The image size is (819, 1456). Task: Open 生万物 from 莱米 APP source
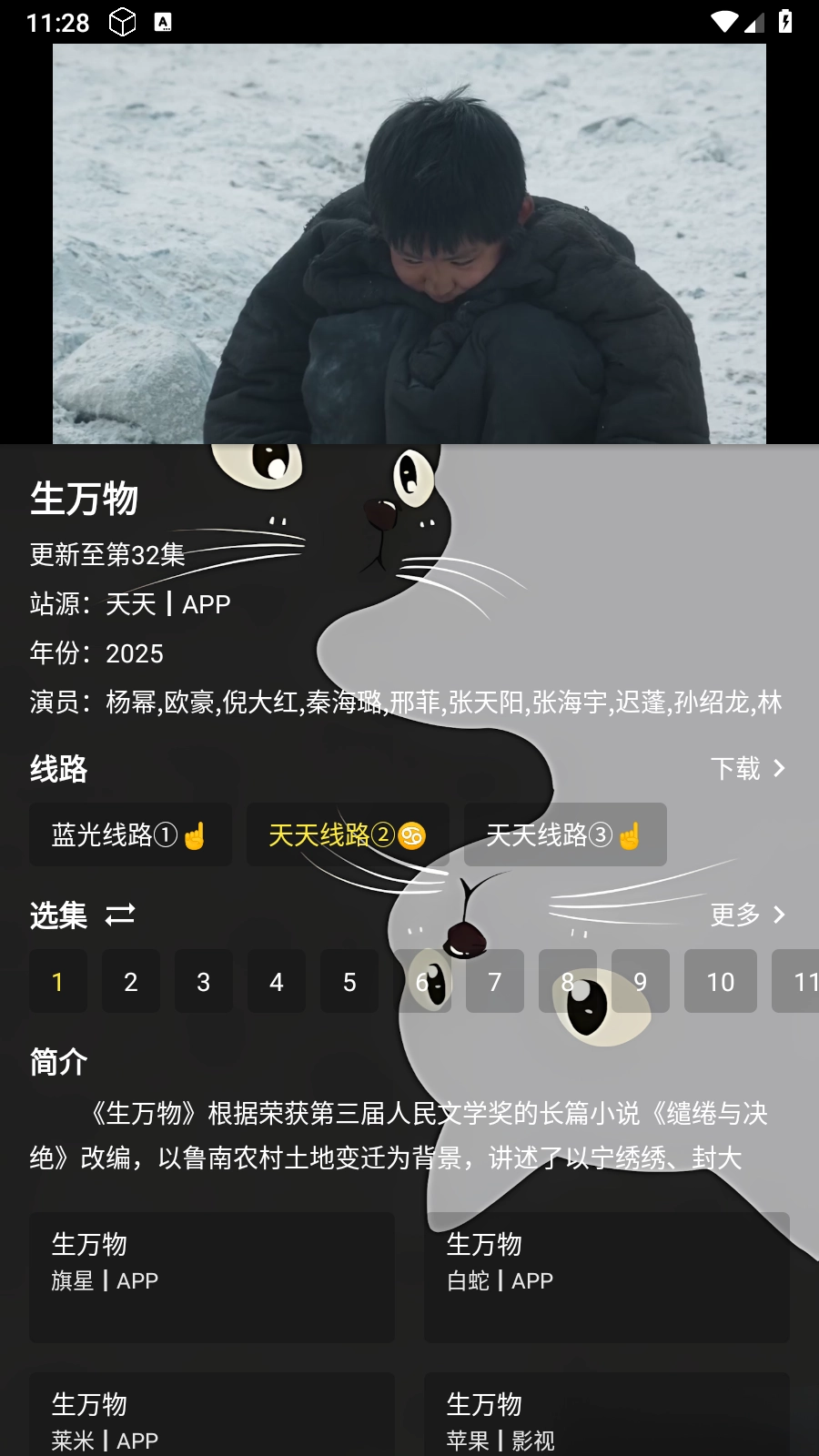[x=212, y=1414]
